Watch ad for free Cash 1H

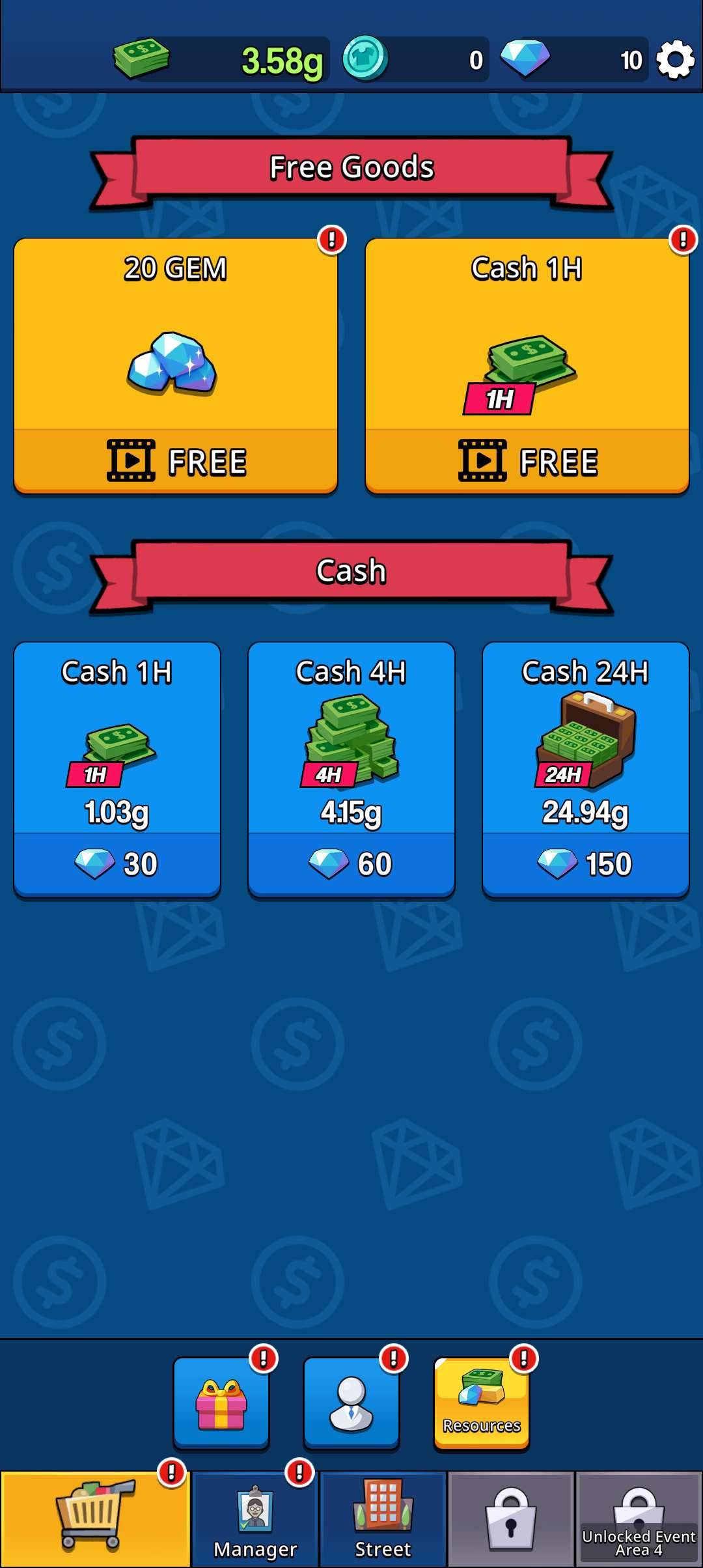pyautogui.click(x=527, y=461)
